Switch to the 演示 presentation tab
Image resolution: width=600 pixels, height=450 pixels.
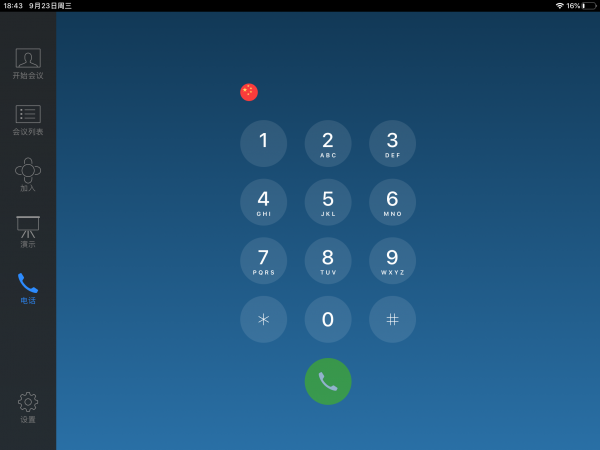tap(28, 231)
